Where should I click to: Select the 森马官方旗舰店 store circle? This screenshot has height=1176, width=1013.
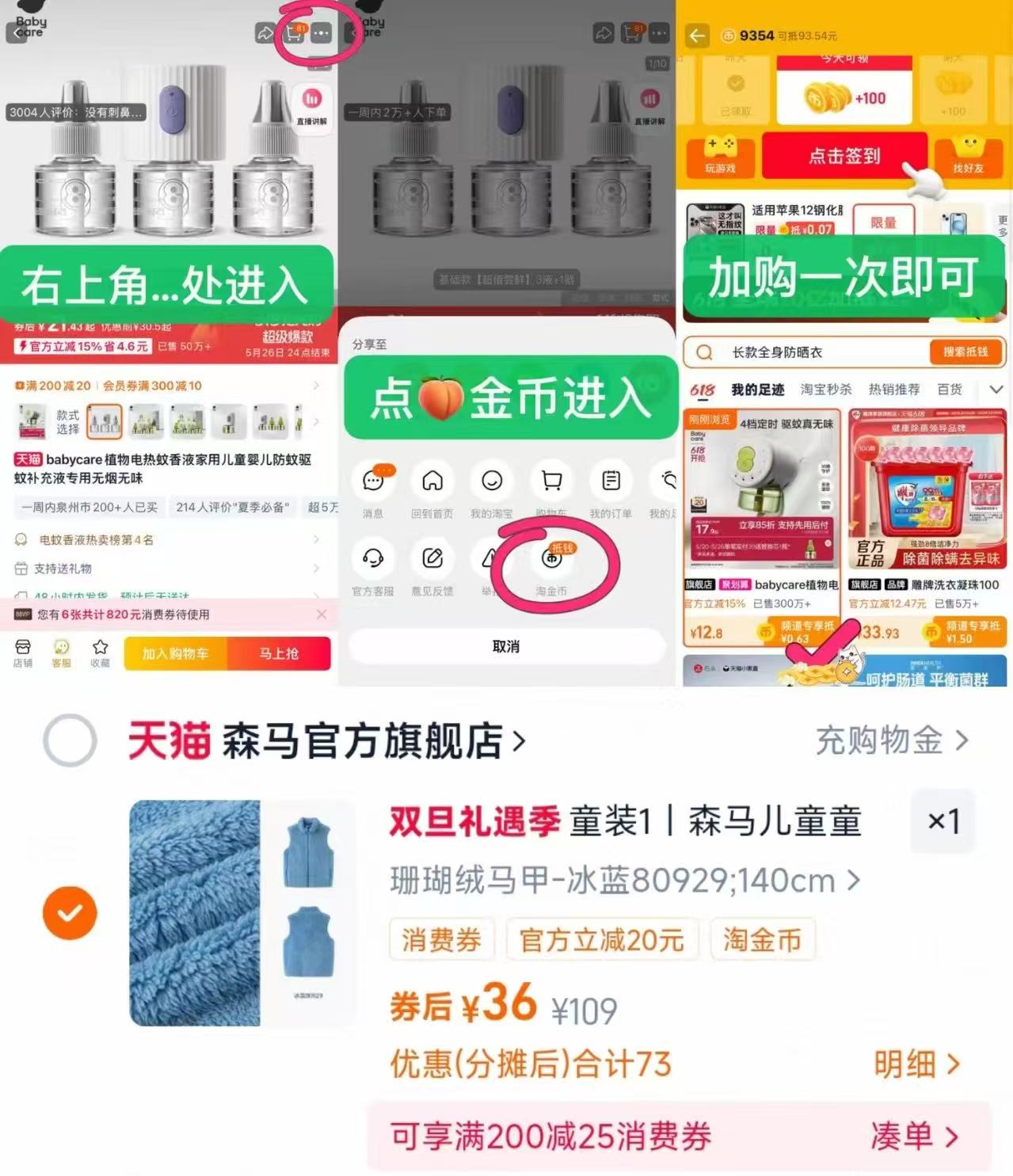[x=70, y=742]
